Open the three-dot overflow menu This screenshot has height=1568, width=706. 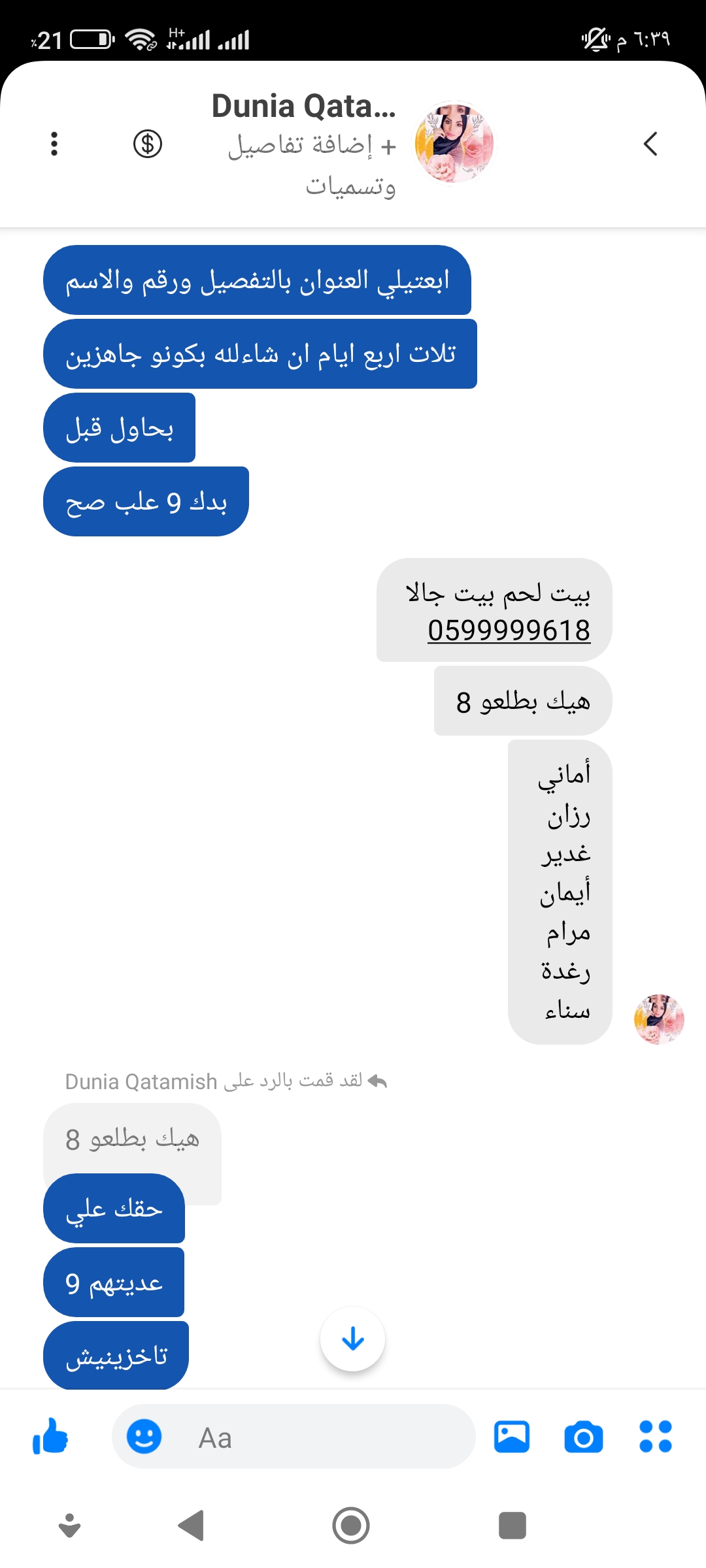(54, 144)
